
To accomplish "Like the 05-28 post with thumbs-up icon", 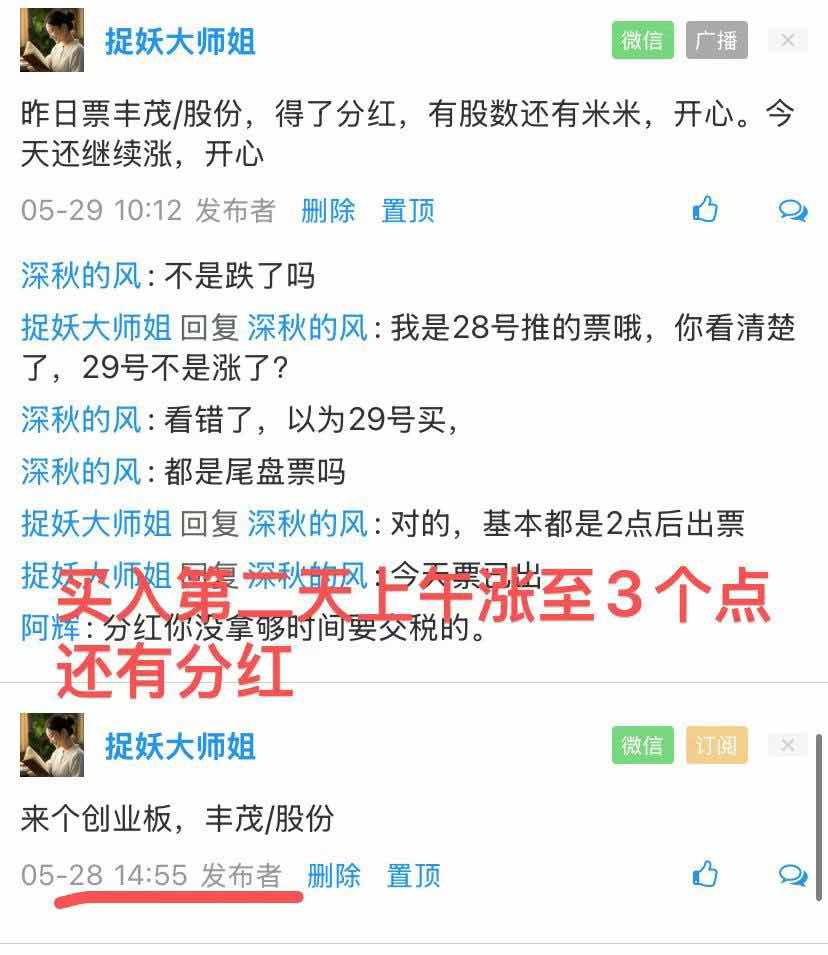I will 706,875.
